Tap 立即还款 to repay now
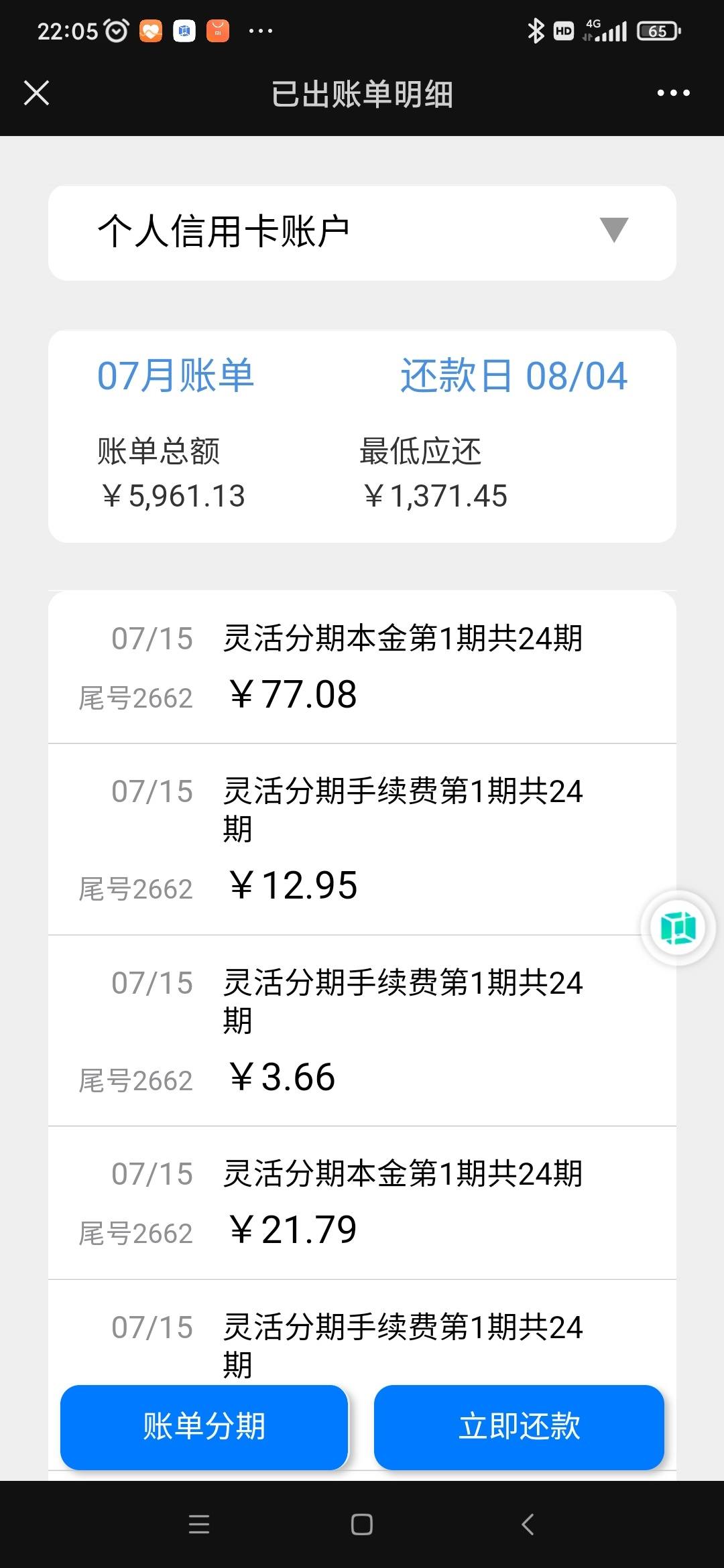This screenshot has height=1568, width=724. point(519,1427)
